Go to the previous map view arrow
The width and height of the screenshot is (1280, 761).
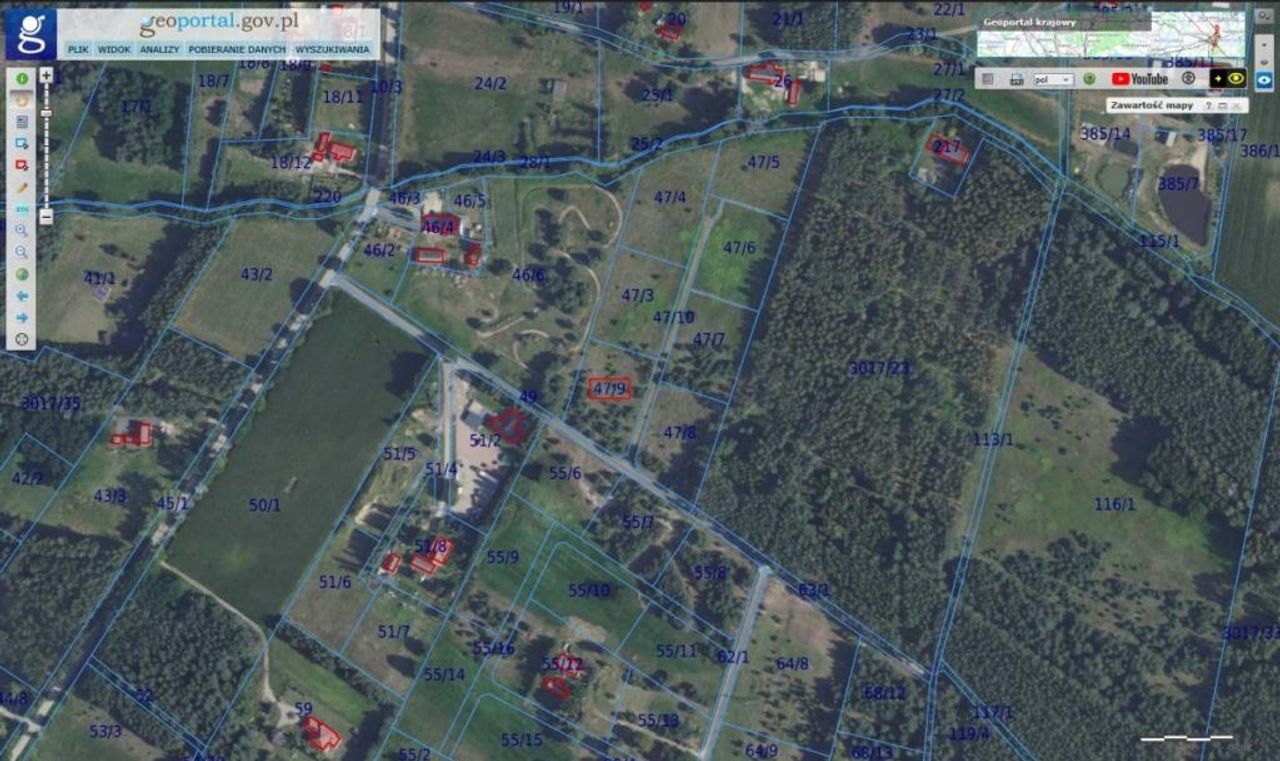22,296
